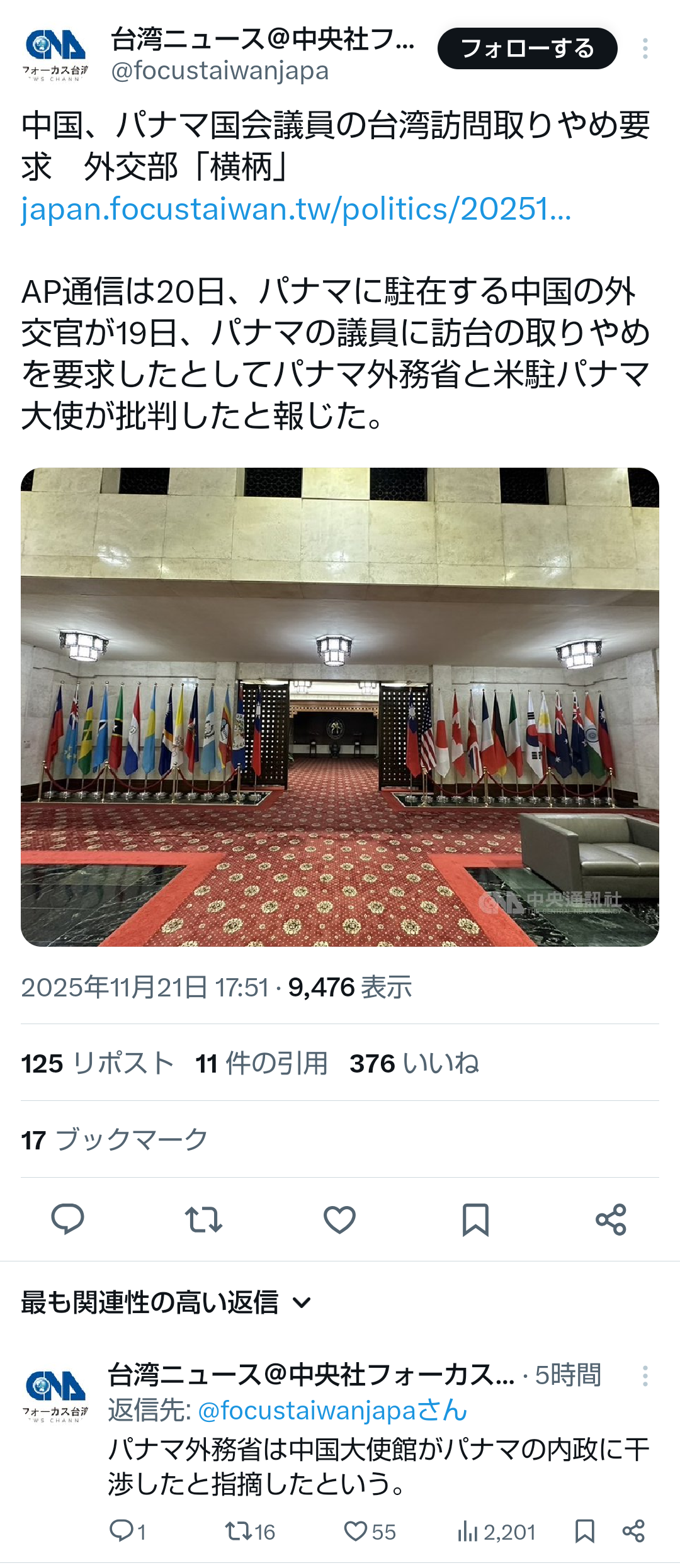Bookmark the reply about パナマ外務省

click(x=584, y=1531)
